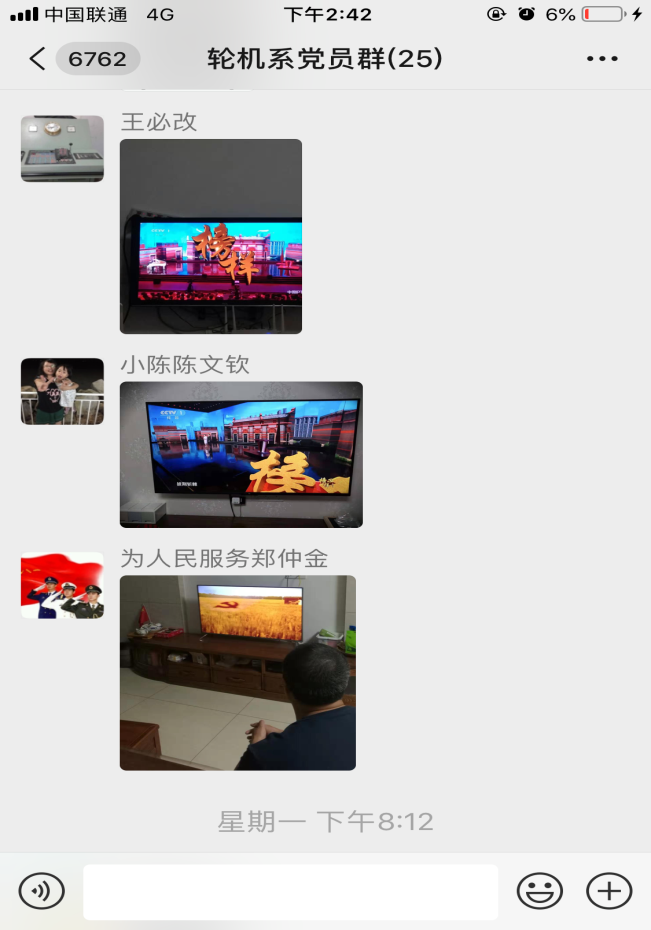This screenshot has height=930, width=651.
Task: Open the plus attachments menu
Action: (609, 890)
